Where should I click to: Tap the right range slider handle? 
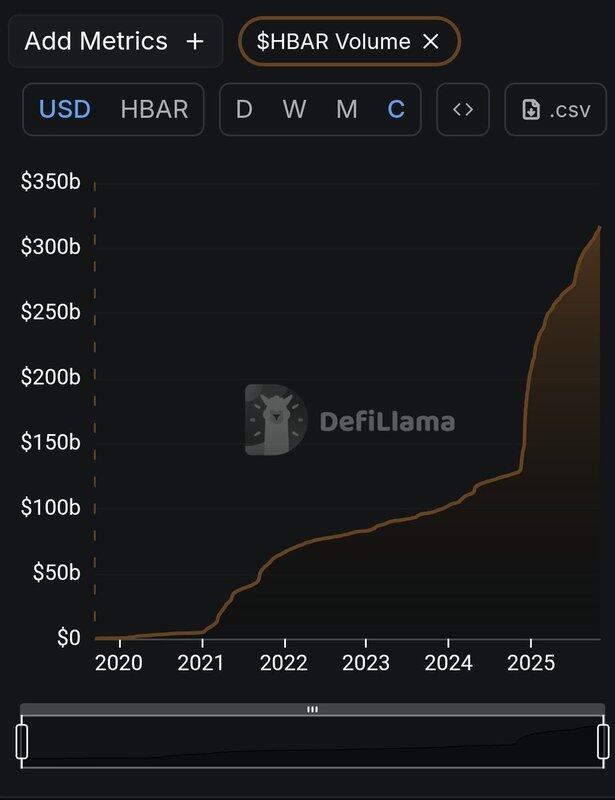603,741
